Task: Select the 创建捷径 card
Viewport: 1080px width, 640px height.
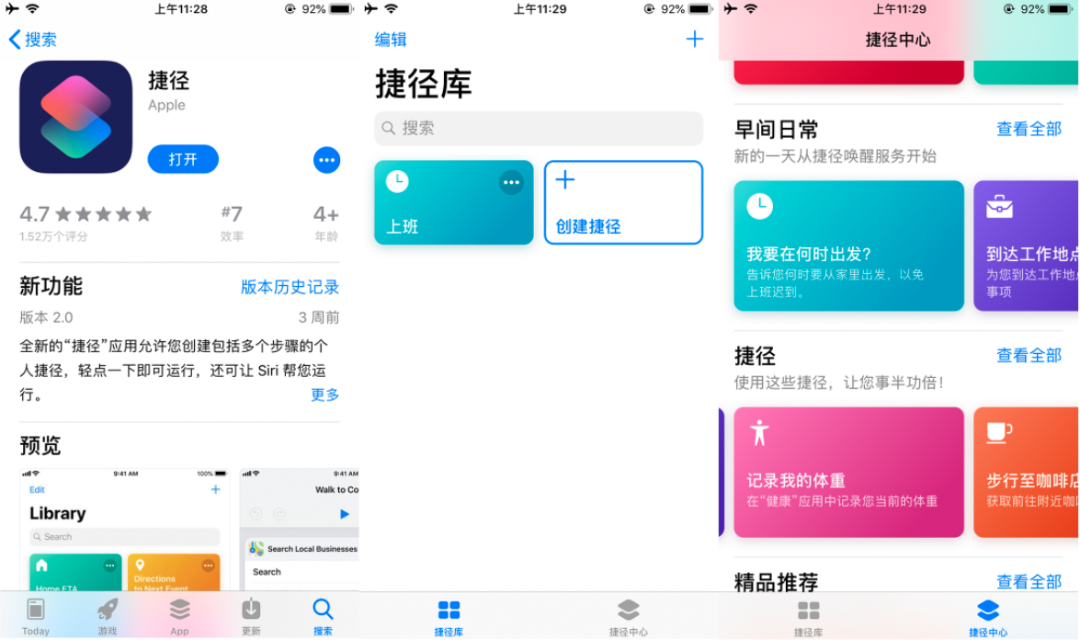Action: pos(623,203)
